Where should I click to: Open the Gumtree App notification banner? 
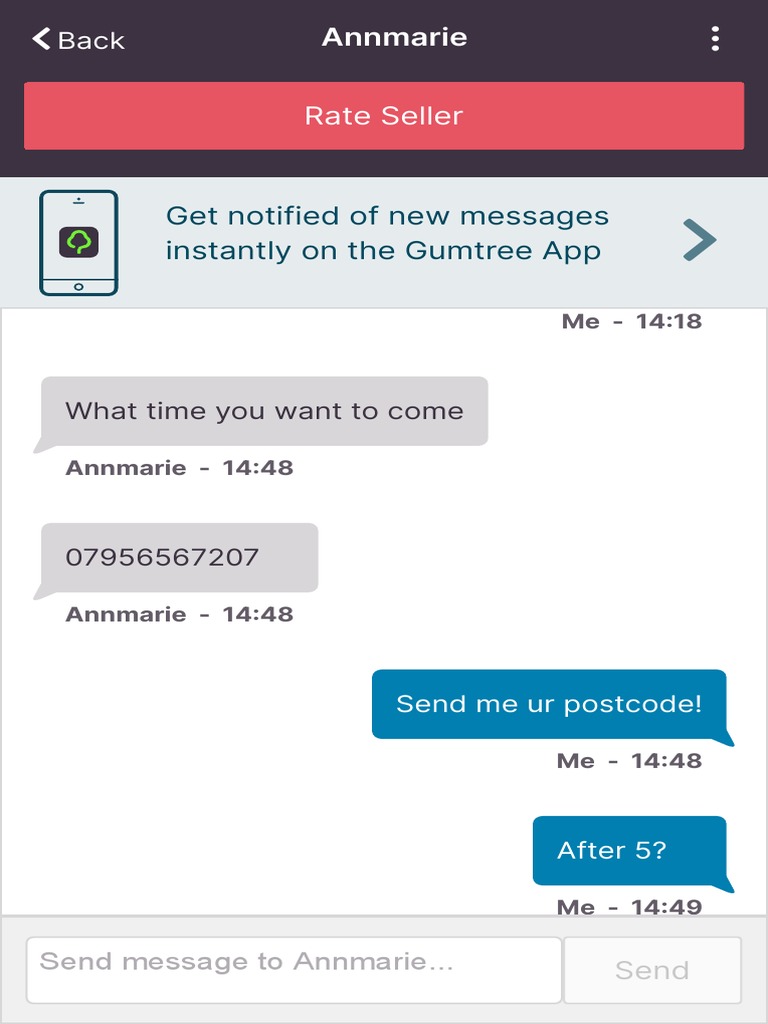(x=384, y=242)
